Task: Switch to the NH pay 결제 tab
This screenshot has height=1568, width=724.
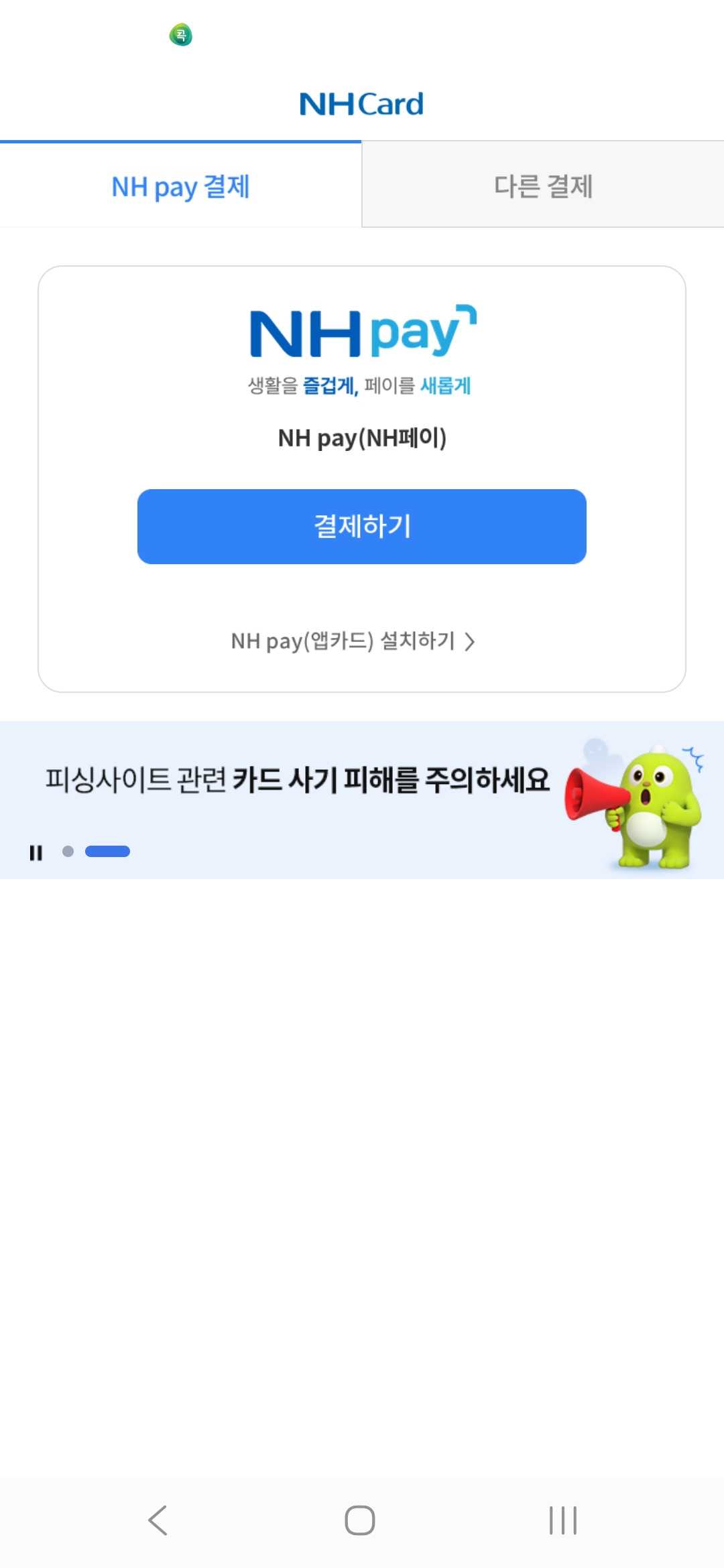Action: click(x=180, y=186)
